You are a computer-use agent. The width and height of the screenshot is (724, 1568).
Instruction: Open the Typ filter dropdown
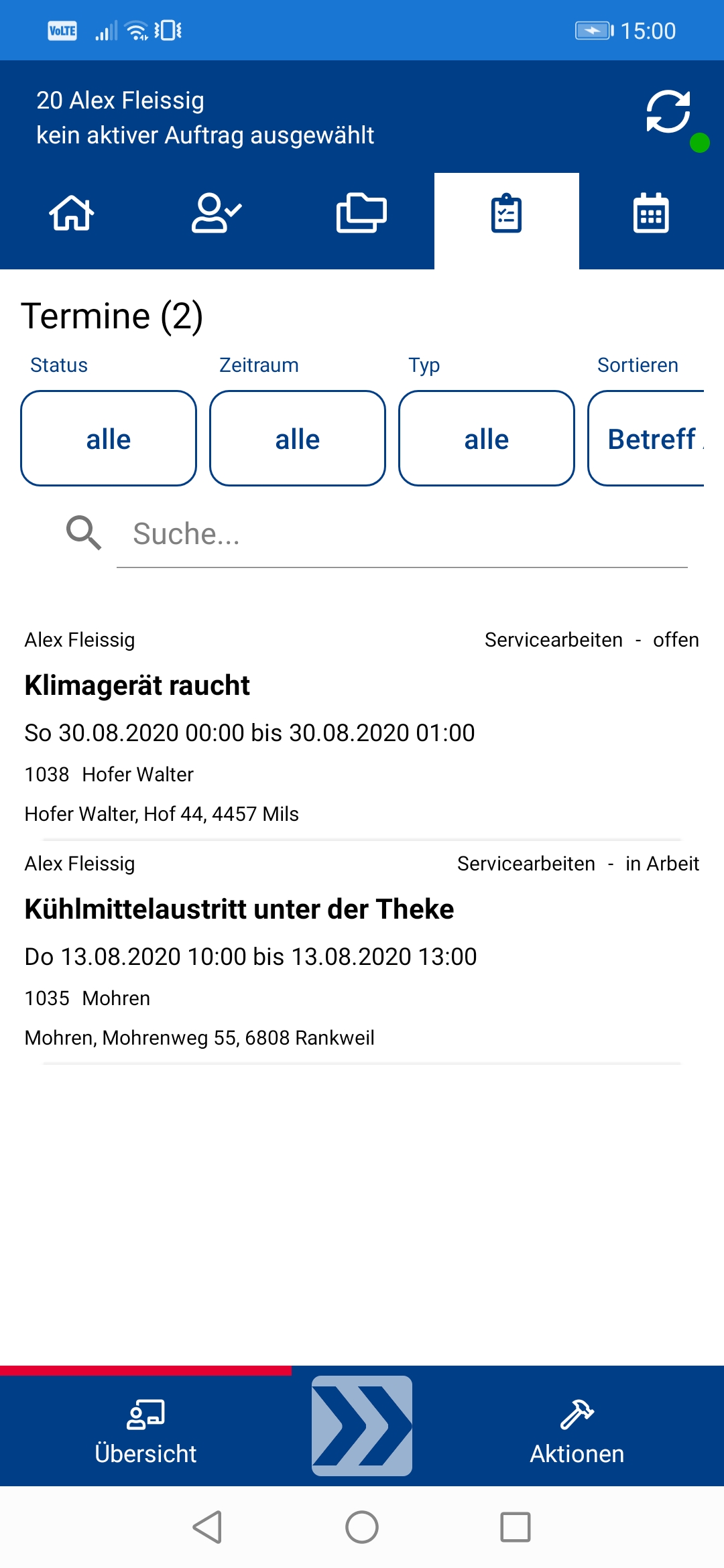tap(487, 438)
